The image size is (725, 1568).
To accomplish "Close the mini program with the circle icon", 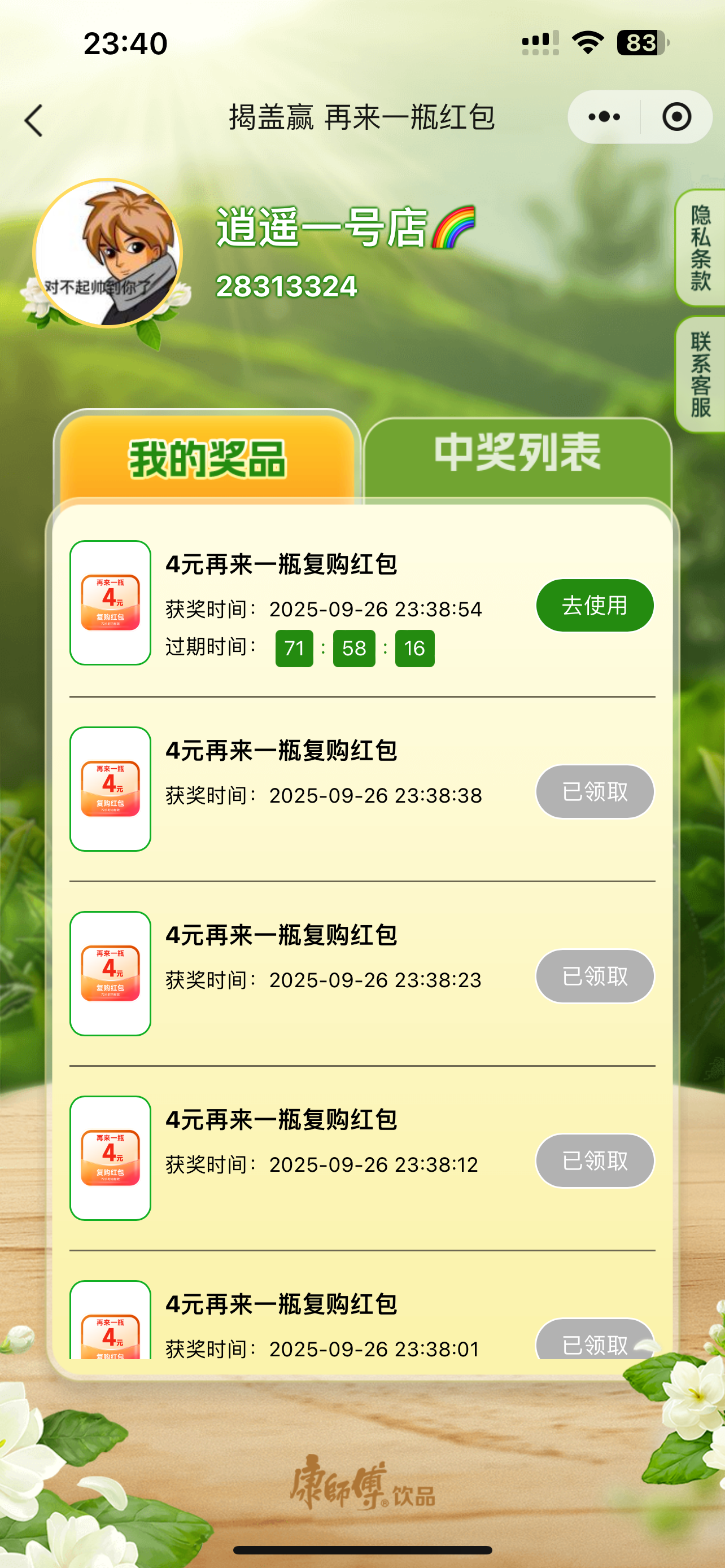I will click(x=676, y=117).
